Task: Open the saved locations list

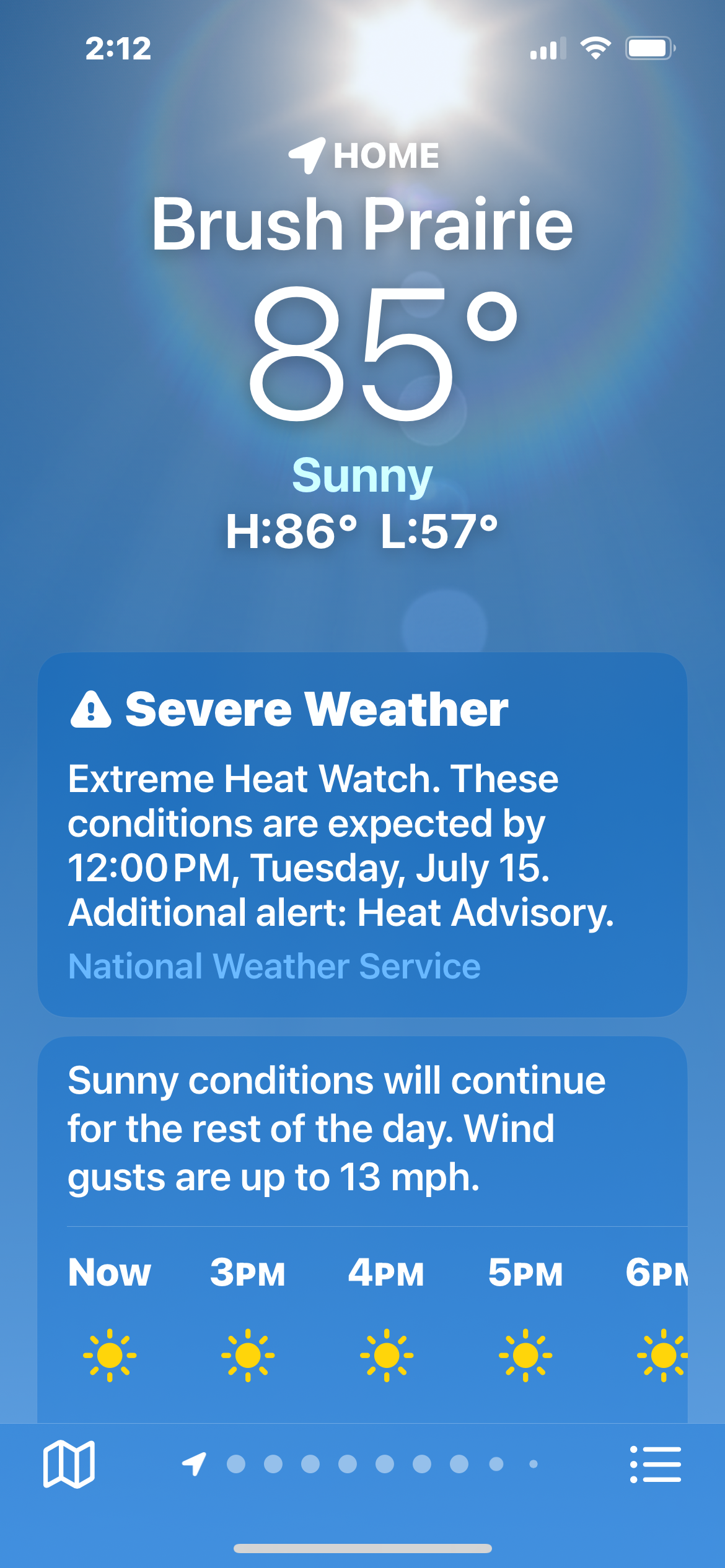Action: tap(656, 1464)
